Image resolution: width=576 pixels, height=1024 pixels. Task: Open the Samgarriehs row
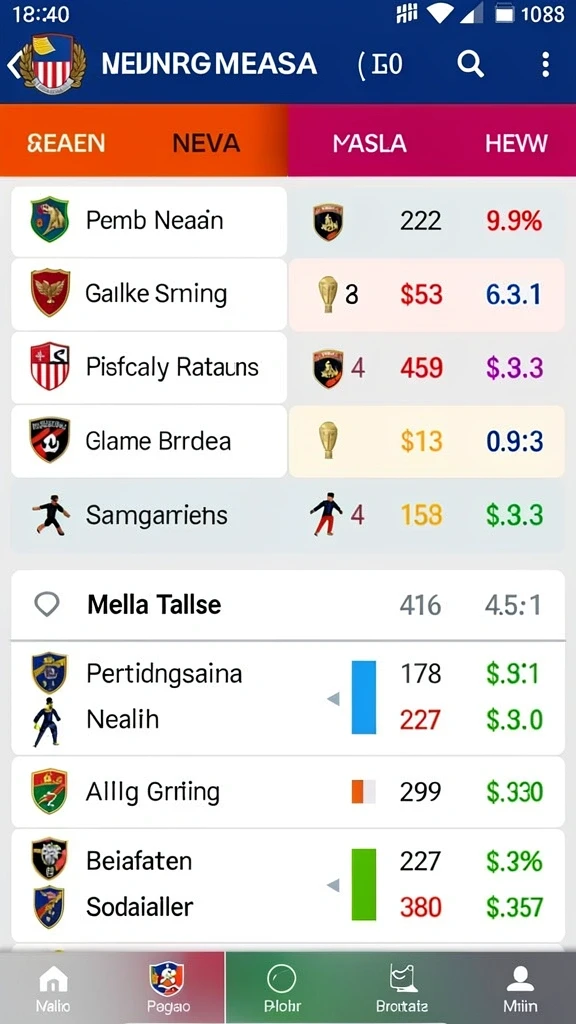288,515
